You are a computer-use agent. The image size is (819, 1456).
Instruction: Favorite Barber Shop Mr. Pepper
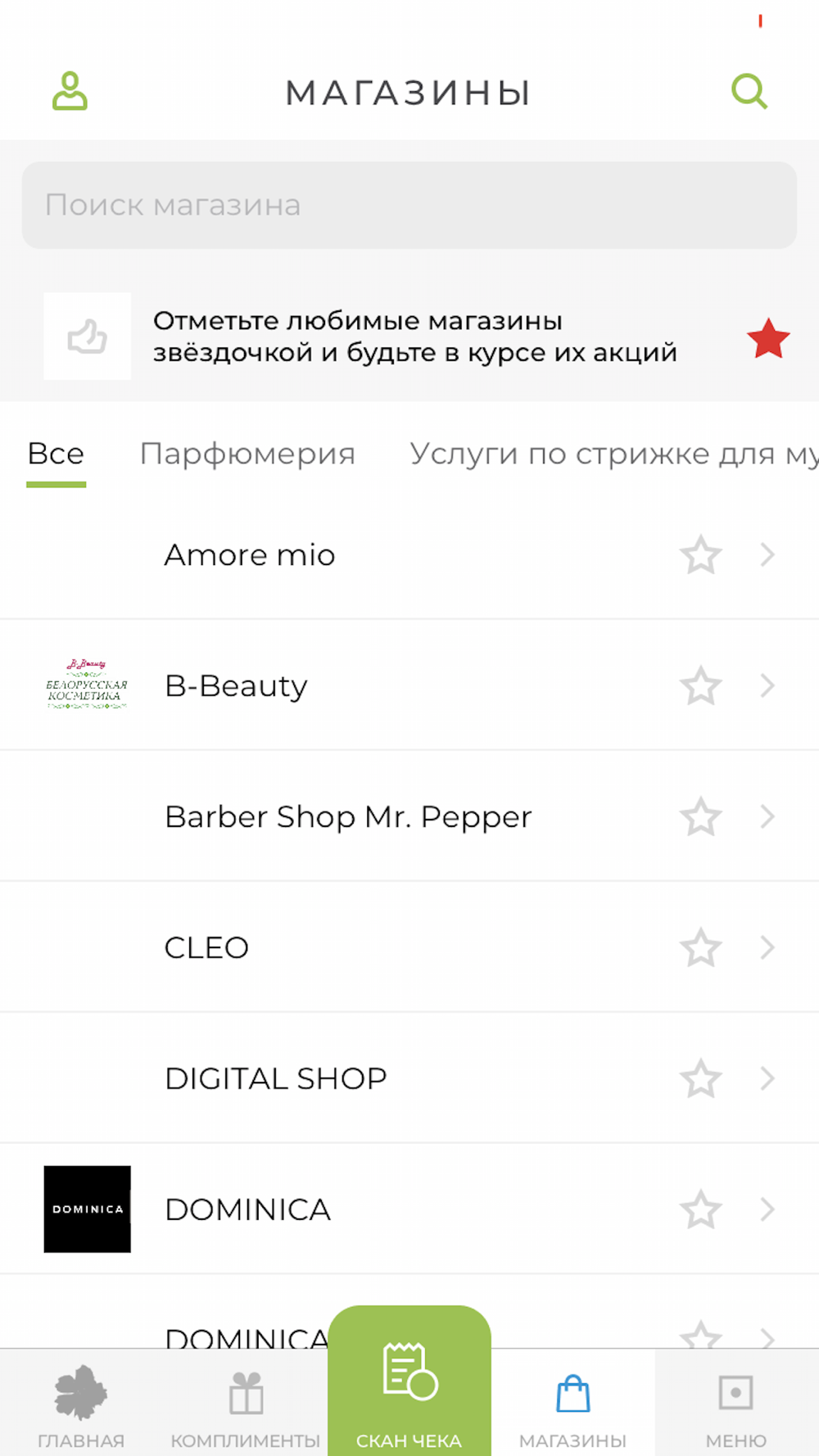tap(701, 817)
